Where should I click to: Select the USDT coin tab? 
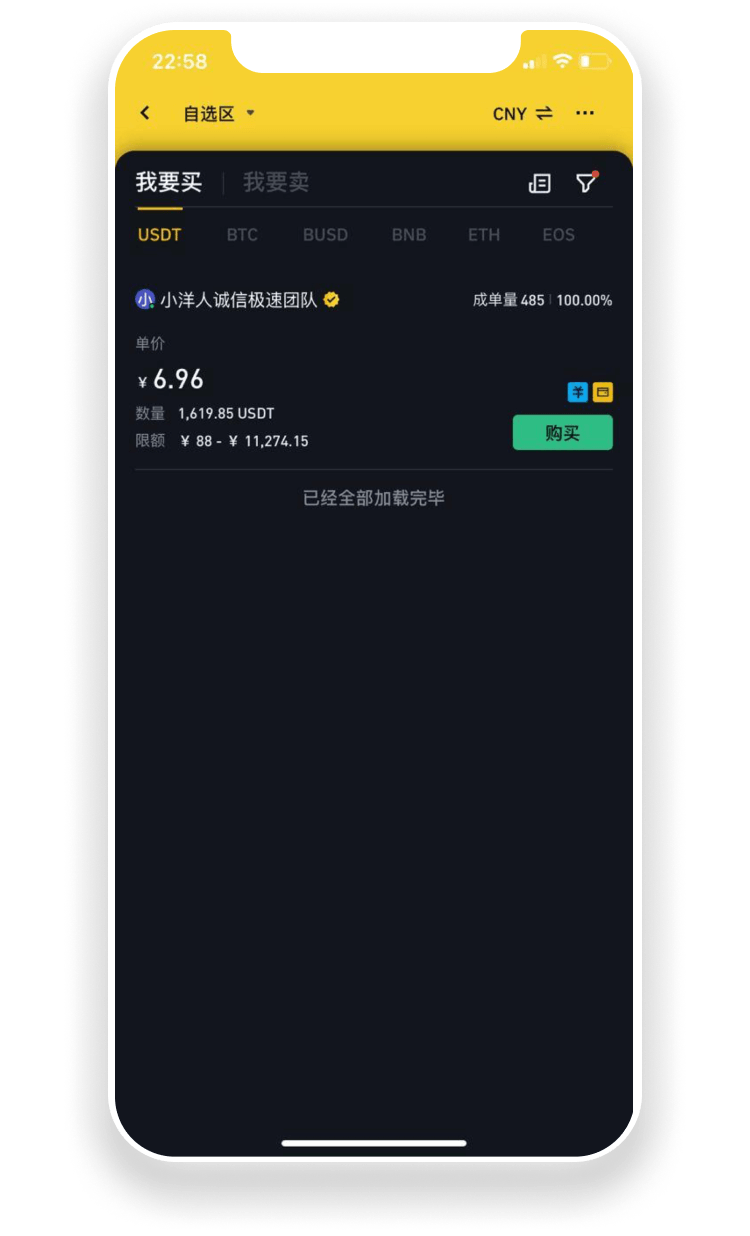pos(160,235)
